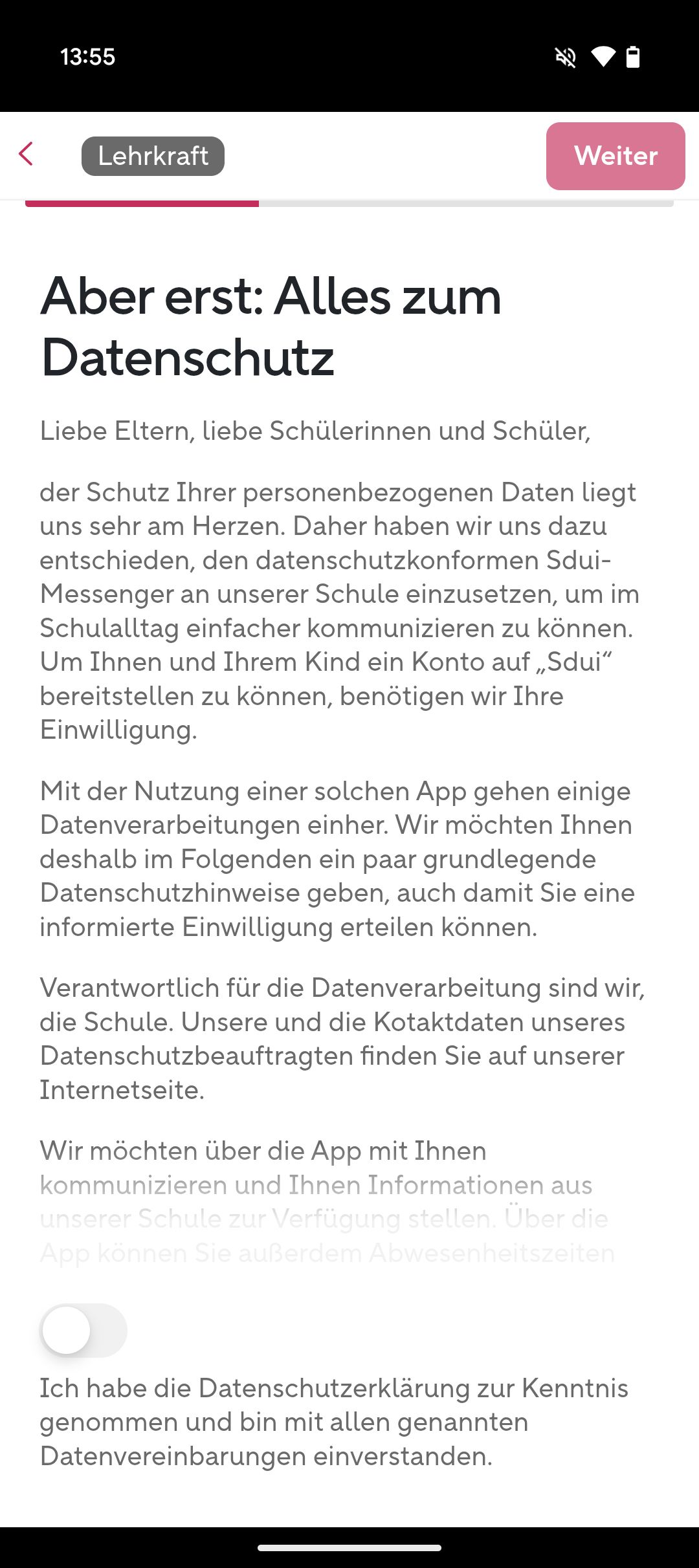699x1568 pixels.
Task: Tap the Lehrkraft role chip
Action: pos(153,156)
